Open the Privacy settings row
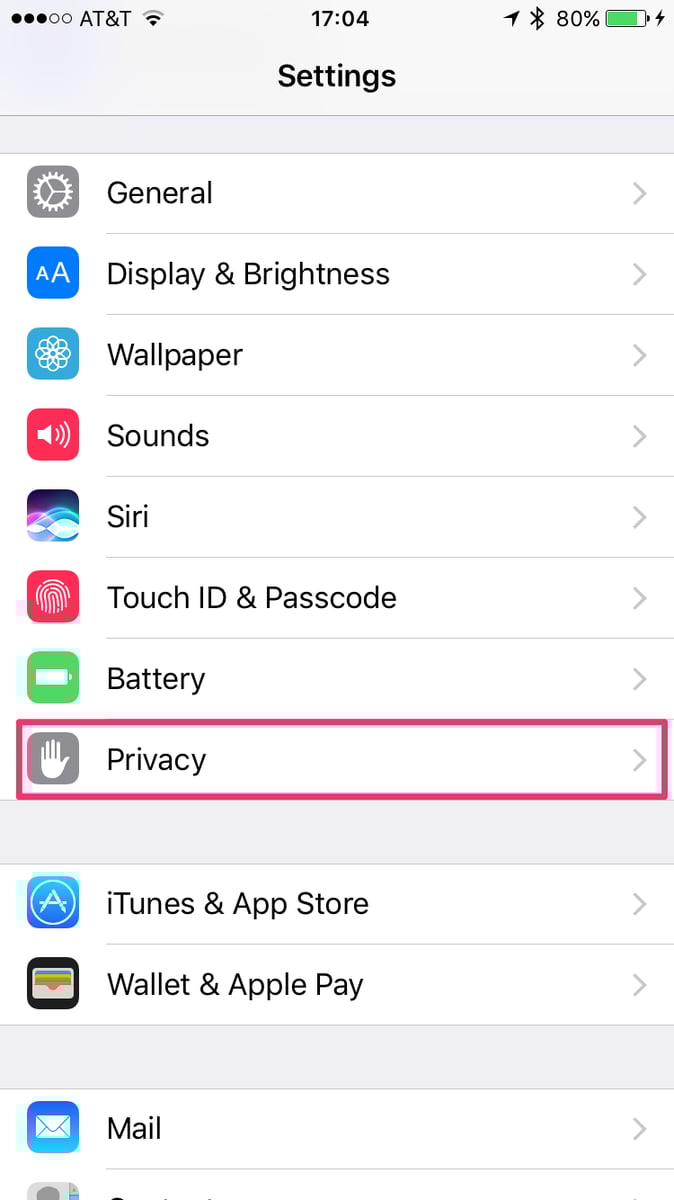 [x=337, y=760]
